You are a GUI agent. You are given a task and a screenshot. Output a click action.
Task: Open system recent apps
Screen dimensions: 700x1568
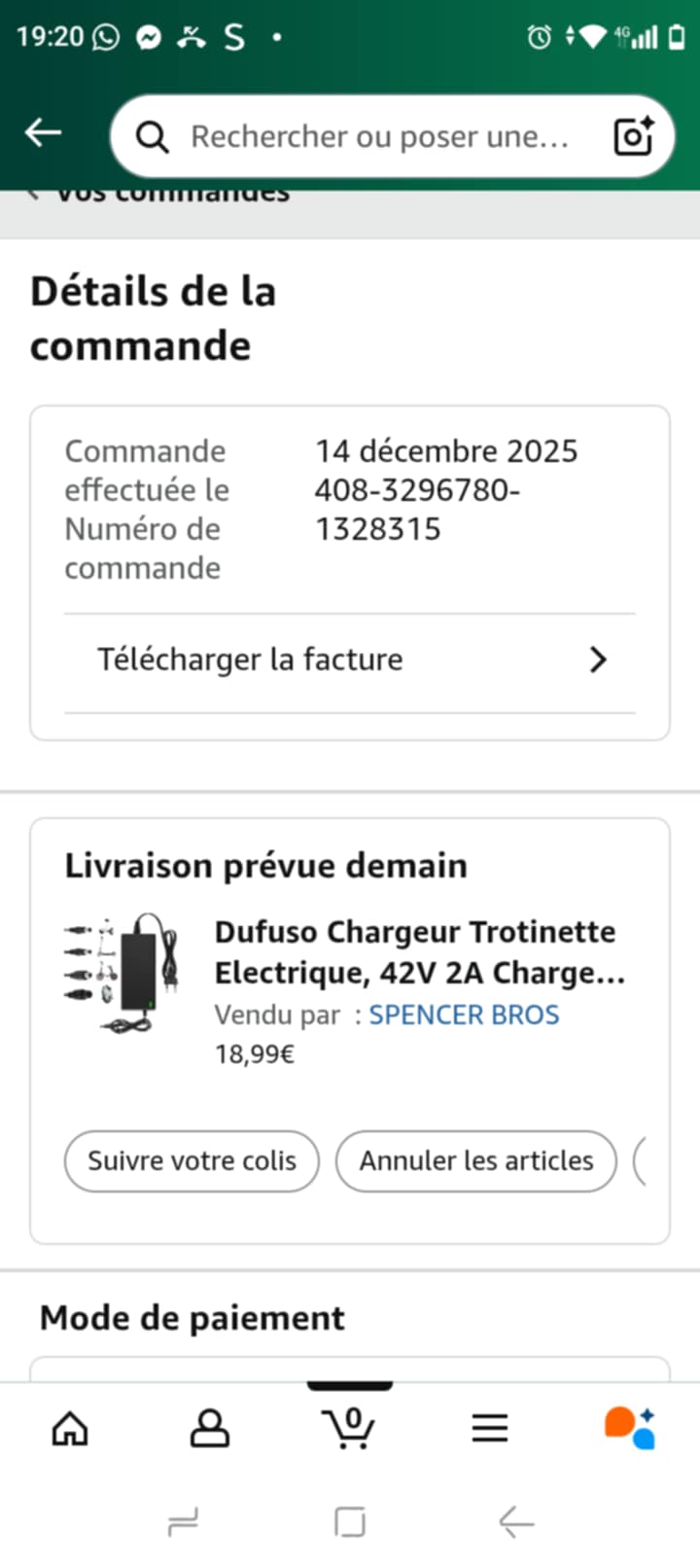click(x=183, y=1521)
